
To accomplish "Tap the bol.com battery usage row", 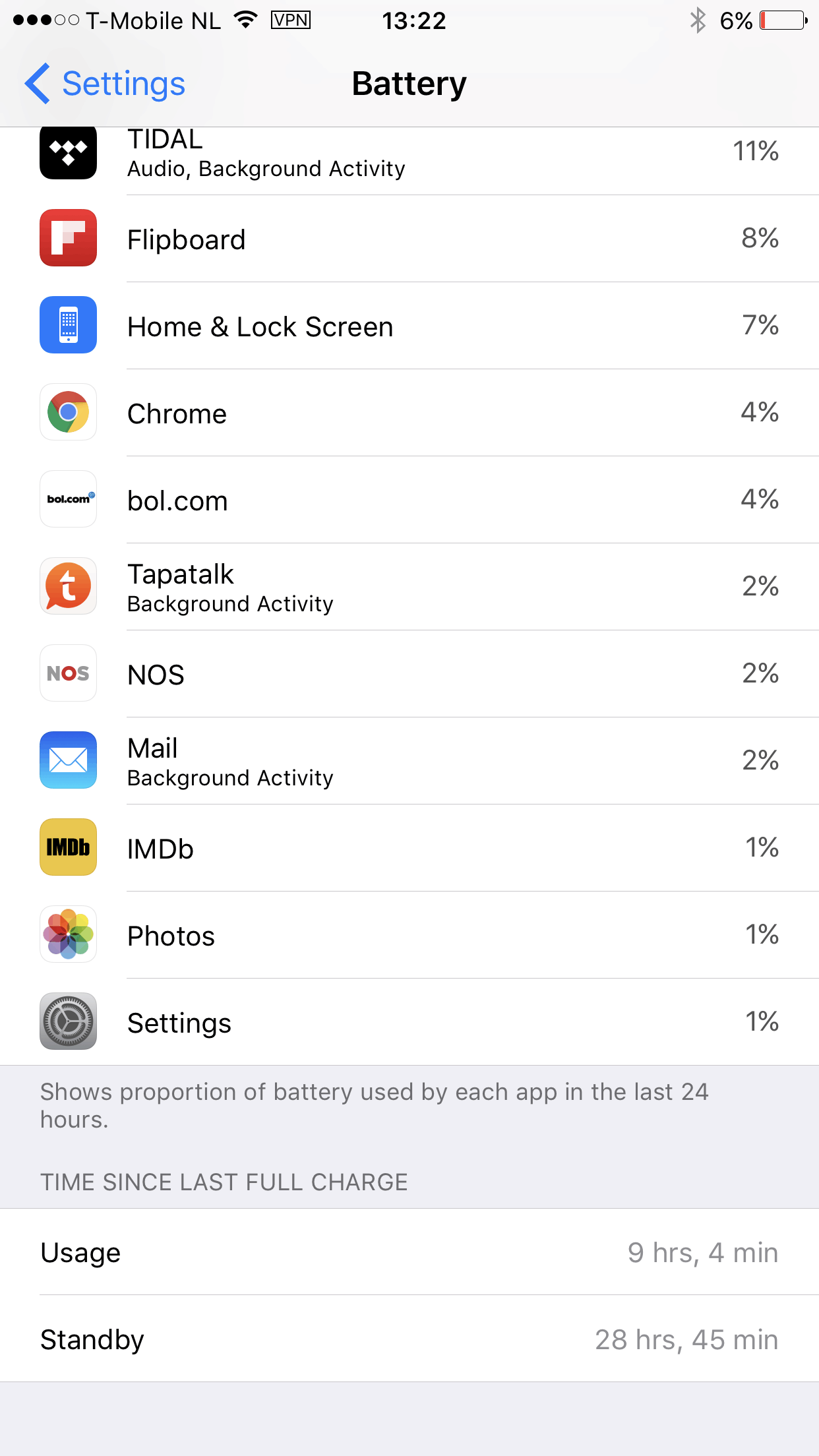I will pyautogui.click(x=409, y=500).
